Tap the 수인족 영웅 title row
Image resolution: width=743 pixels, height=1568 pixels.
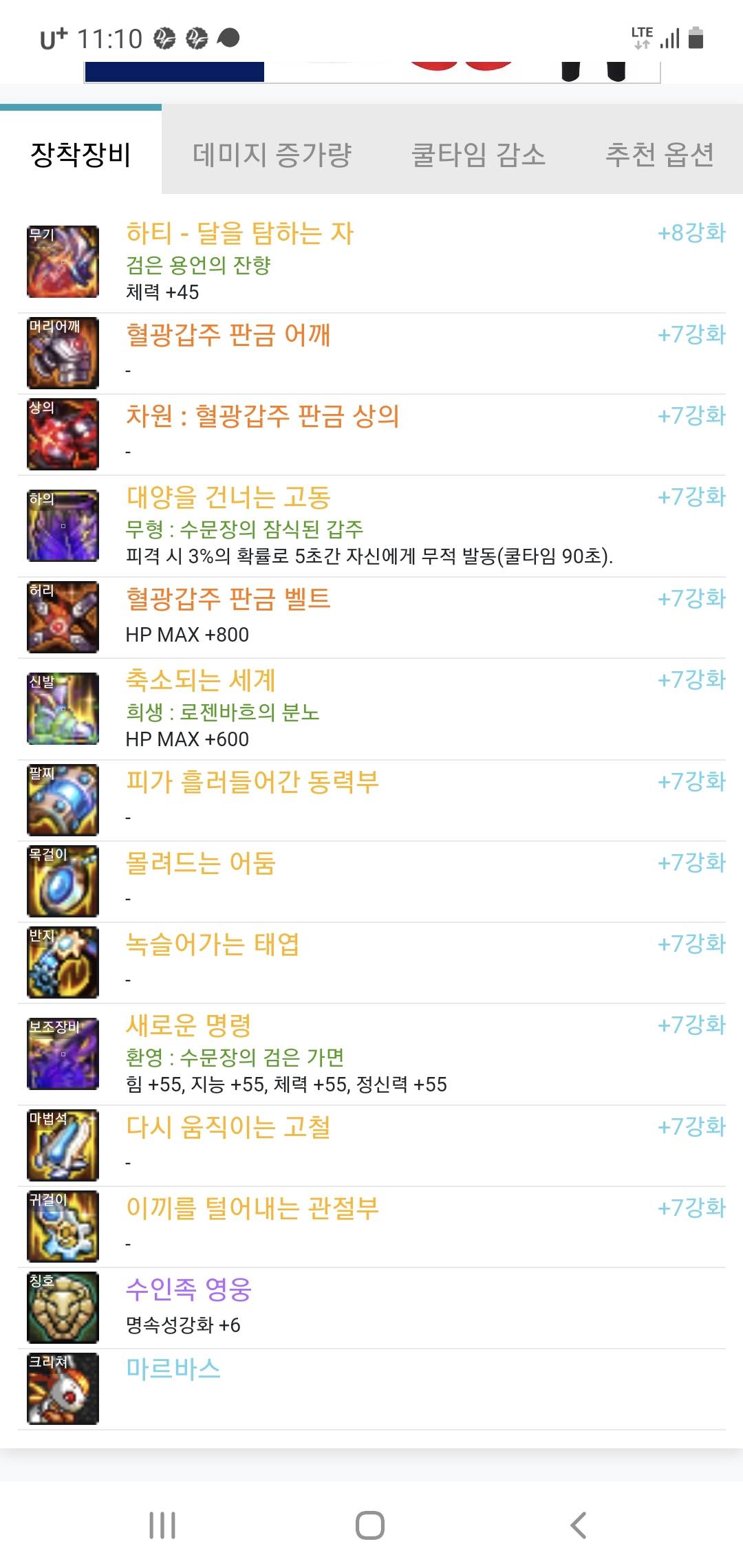pyautogui.click(x=371, y=1308)
